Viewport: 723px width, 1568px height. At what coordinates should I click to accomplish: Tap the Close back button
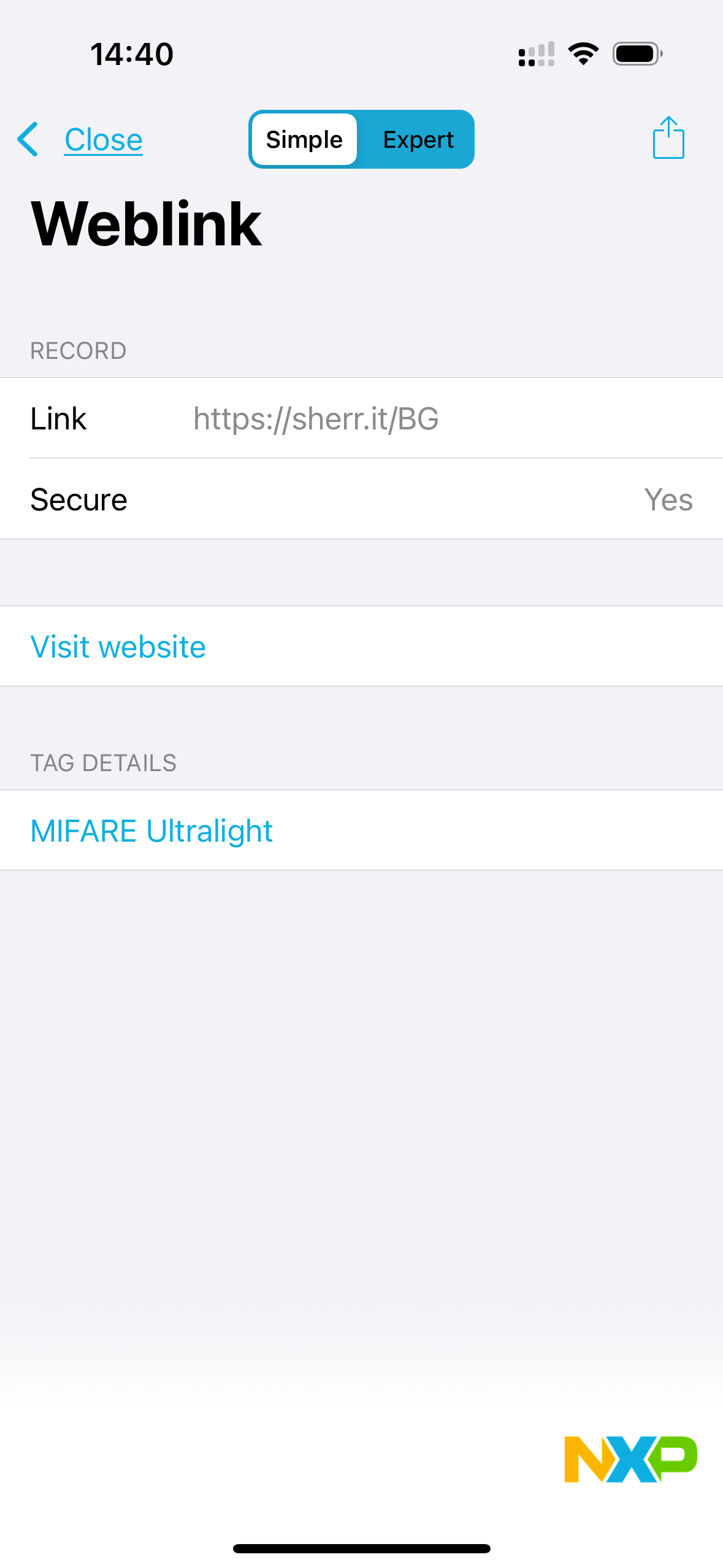coord(80,139)
